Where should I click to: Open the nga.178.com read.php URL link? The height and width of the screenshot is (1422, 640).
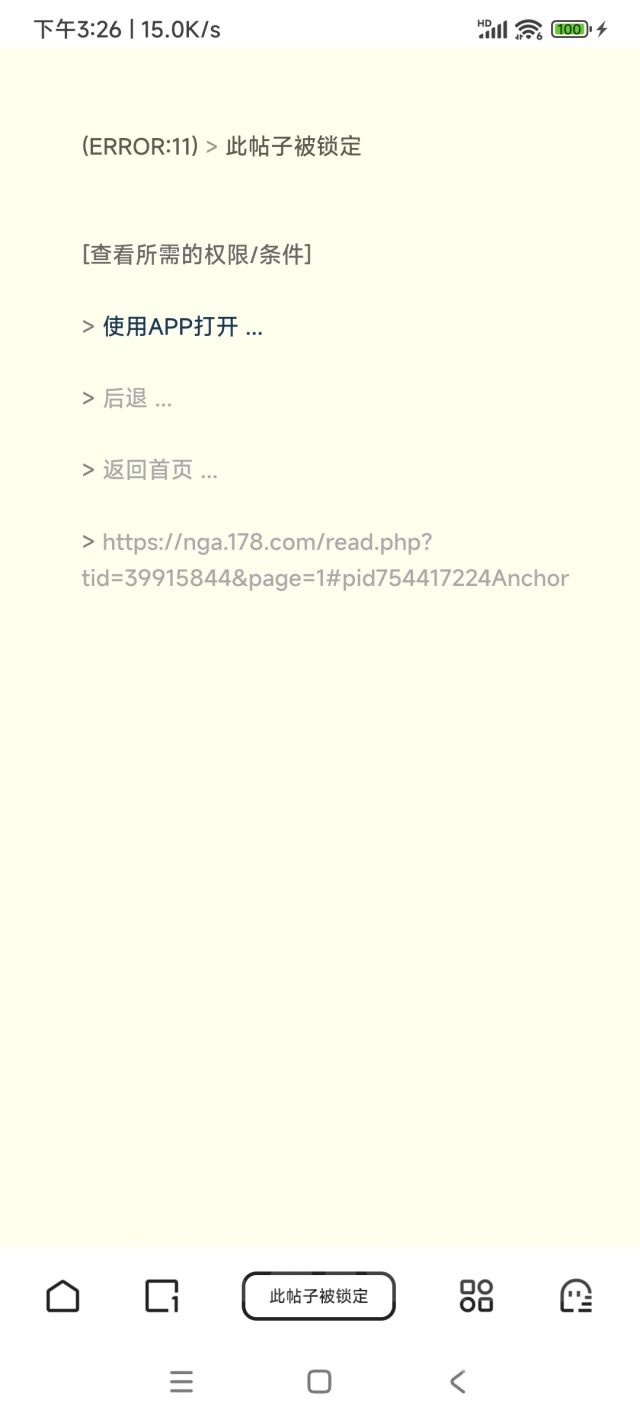point(325,560)
